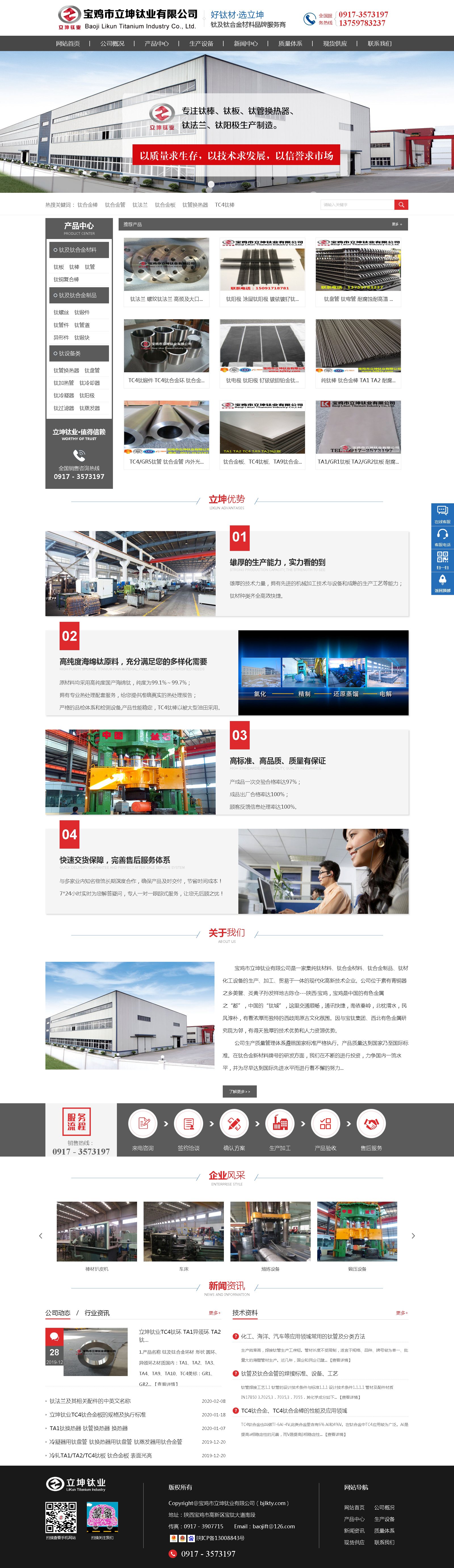Open 现货供应 in the footer navigation
The width and height of the screenshot is (454, 1568).
[354, 1542]
